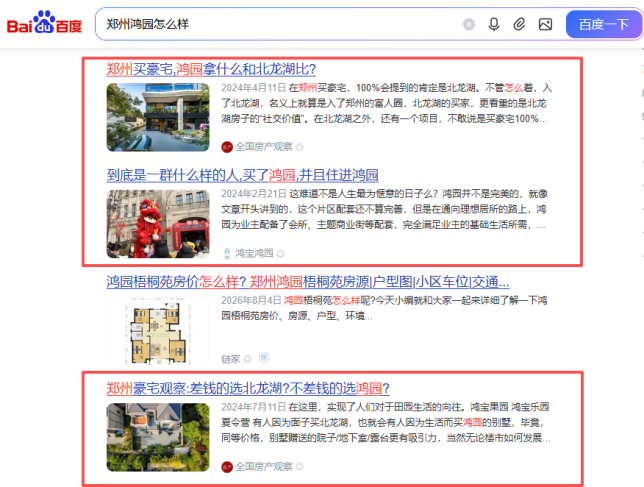Open the villa thumbnail of the 买豪宅 result
Image resolution: width=644 pixels, height=487 pixels.
158,117
